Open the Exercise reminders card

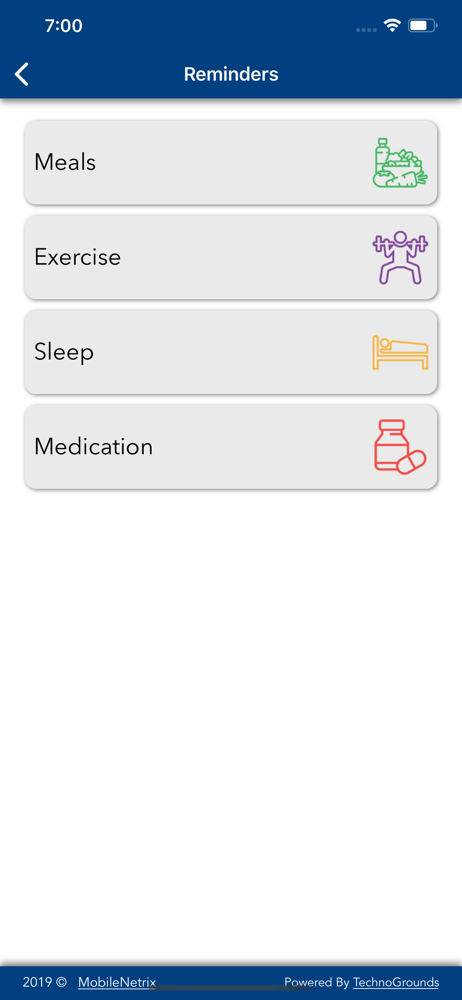point(231,257)
